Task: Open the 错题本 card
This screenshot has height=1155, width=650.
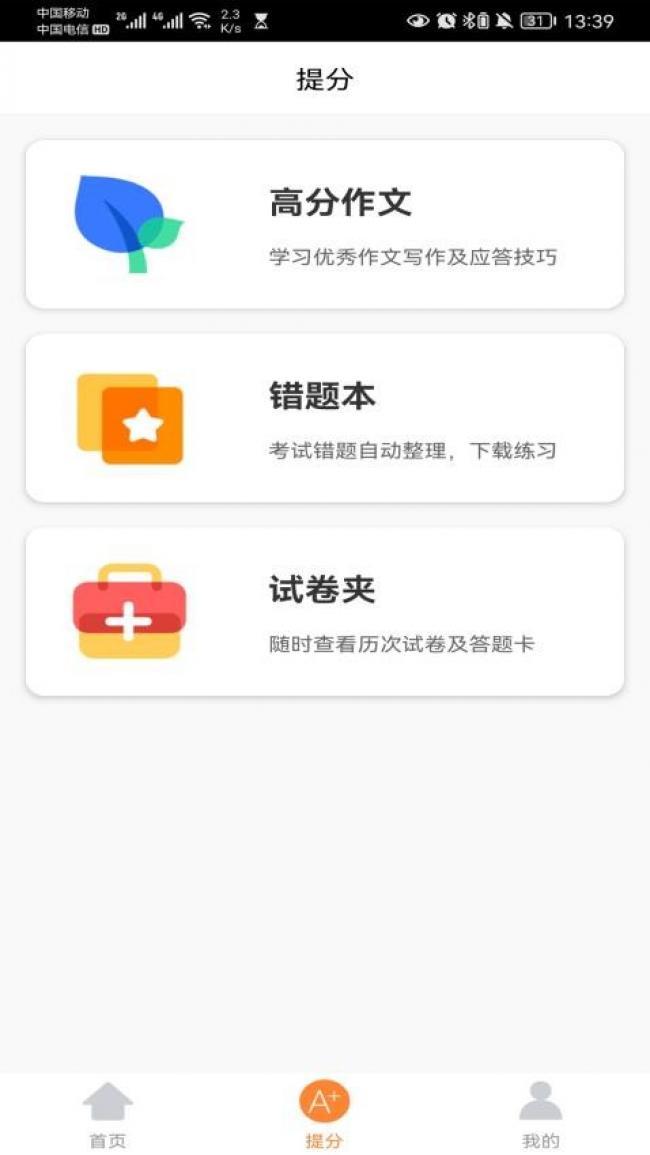Action: 325,418
